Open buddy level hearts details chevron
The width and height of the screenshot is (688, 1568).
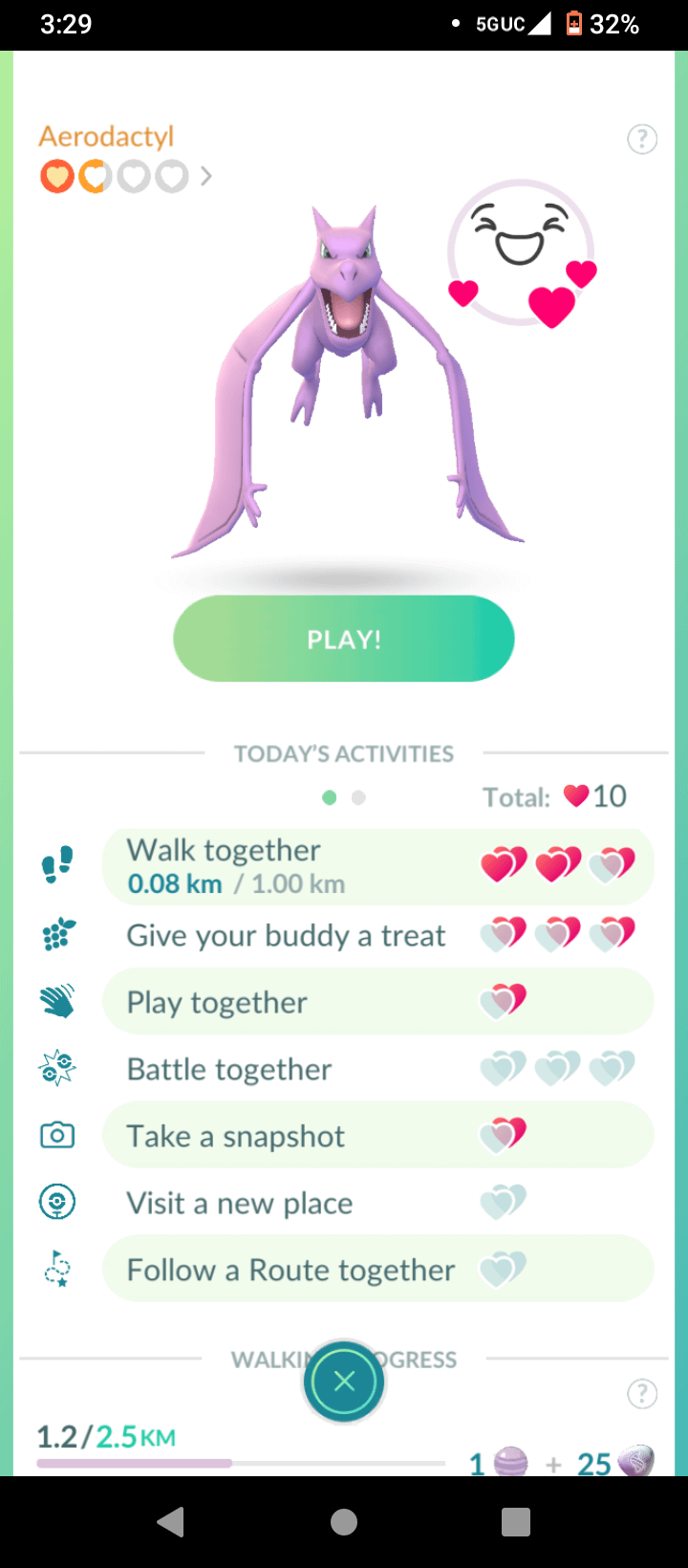[205, 176]
